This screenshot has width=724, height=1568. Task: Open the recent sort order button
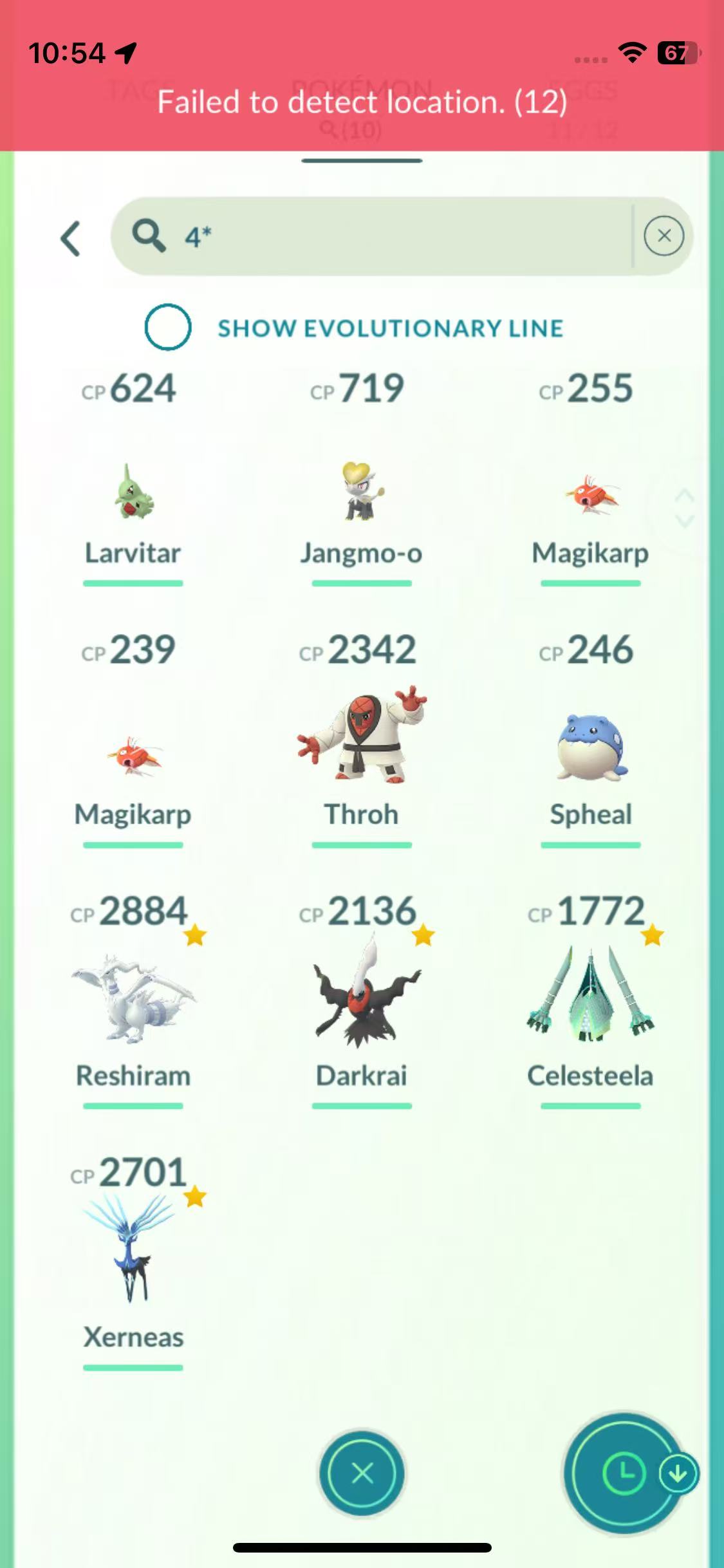(624, 1473)
